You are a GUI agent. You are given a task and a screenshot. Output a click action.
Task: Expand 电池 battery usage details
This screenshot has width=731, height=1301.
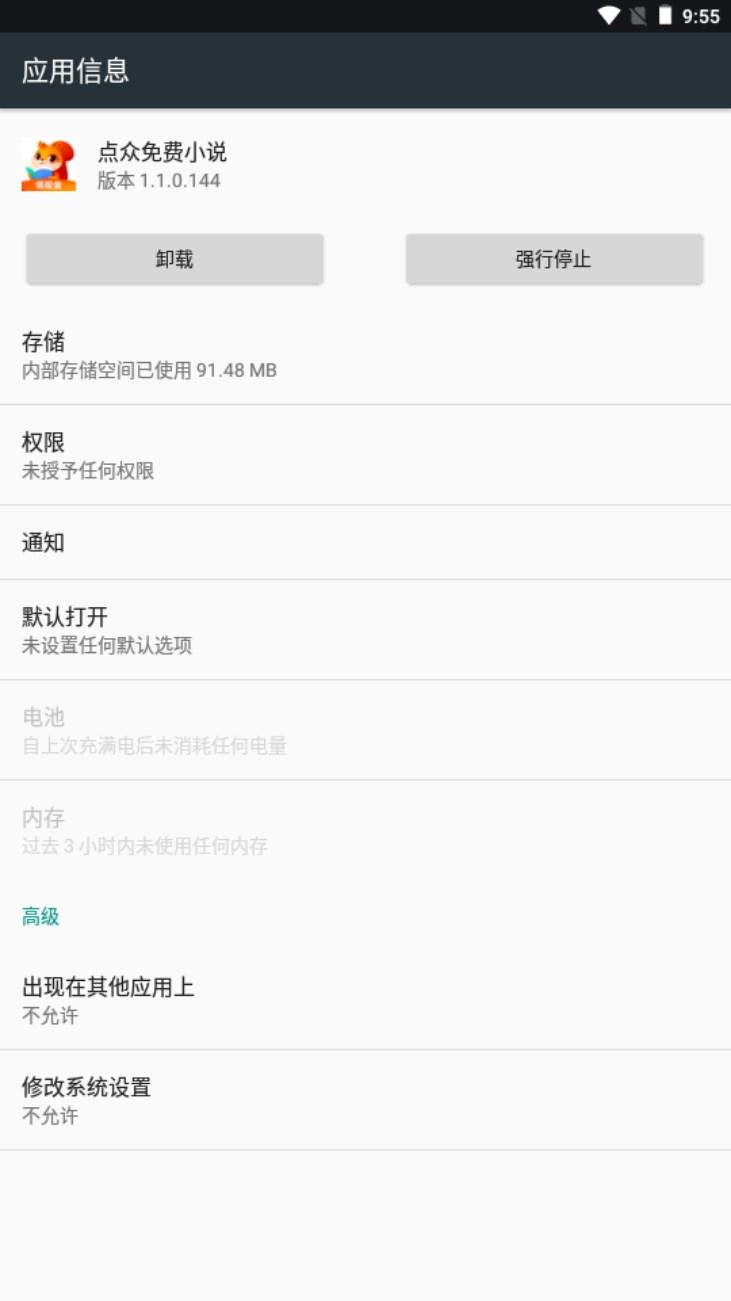(365, 729)
